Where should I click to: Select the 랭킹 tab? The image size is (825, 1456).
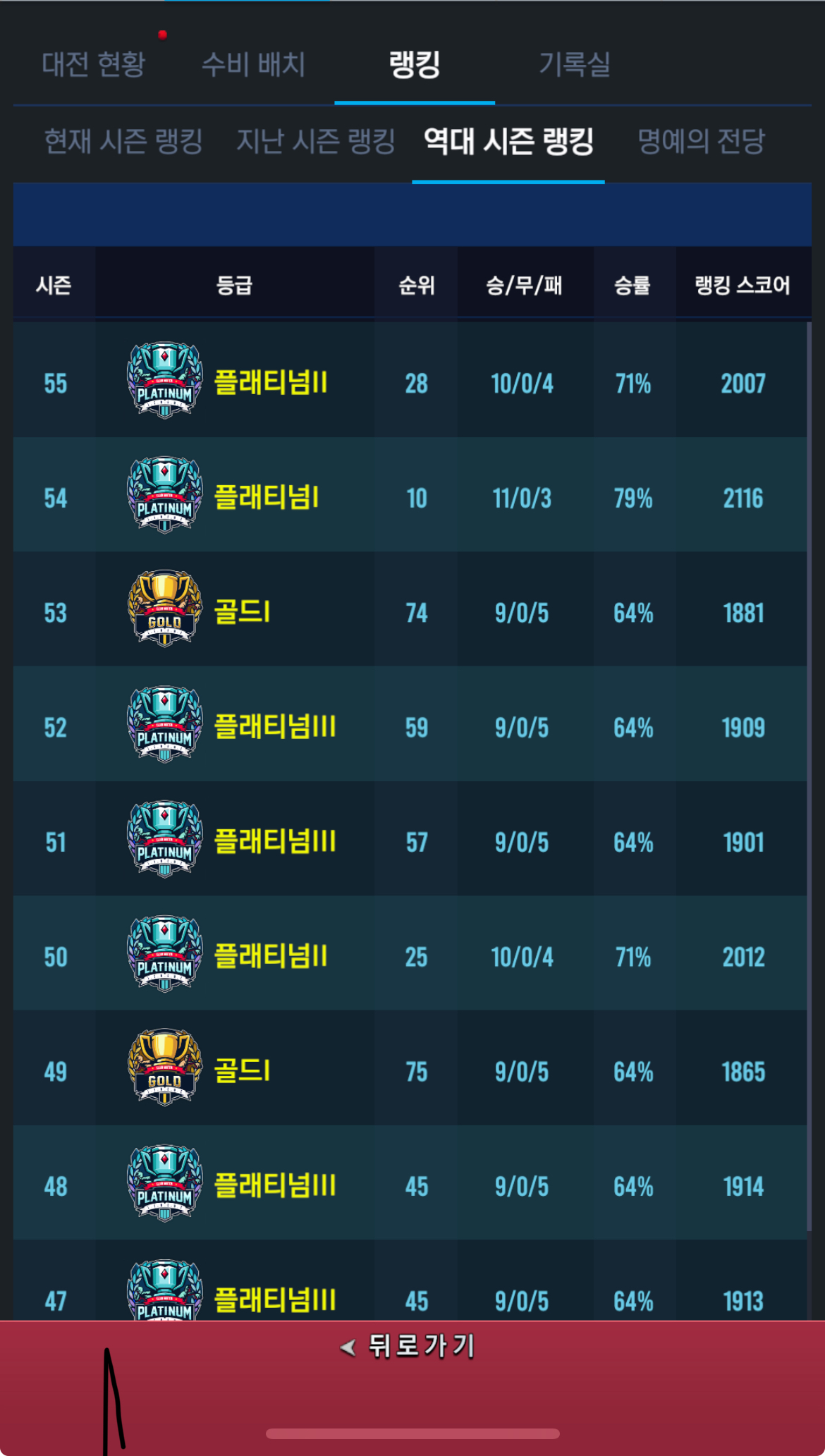click(415, 64)
